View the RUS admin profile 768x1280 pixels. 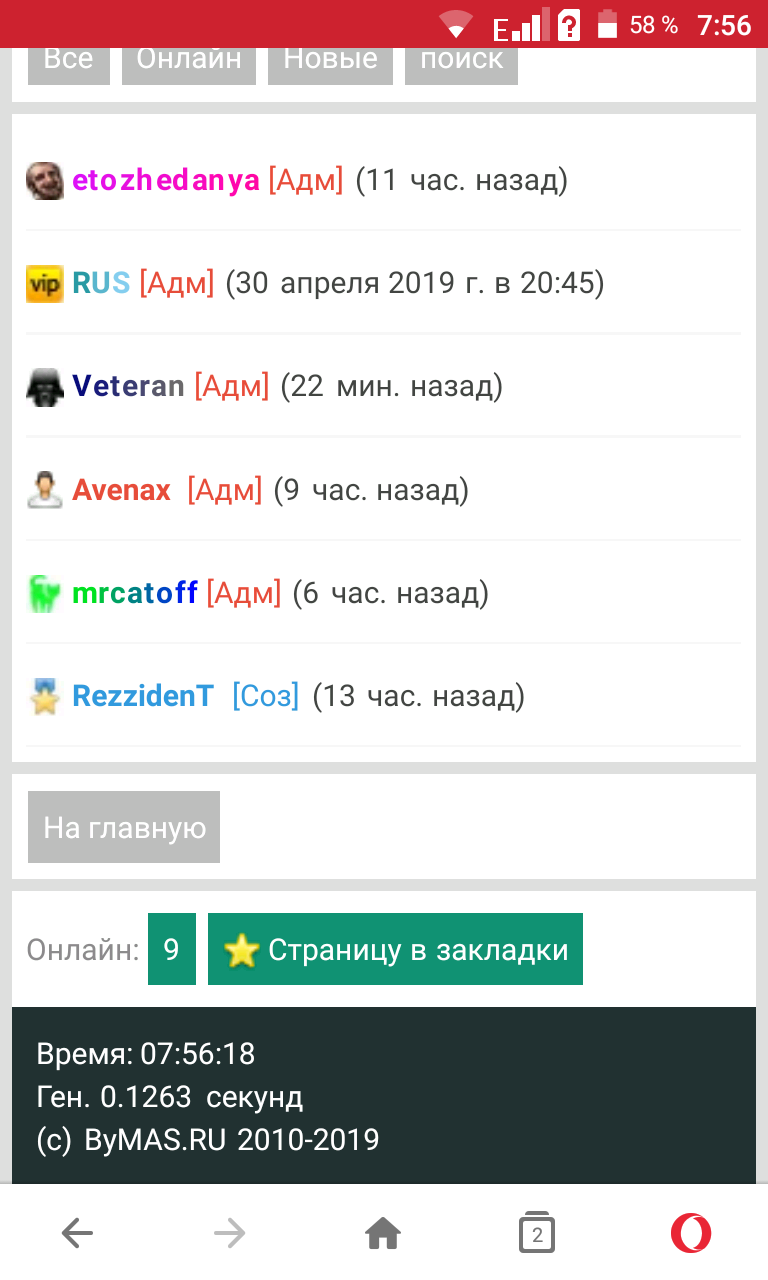click(101, 283)
